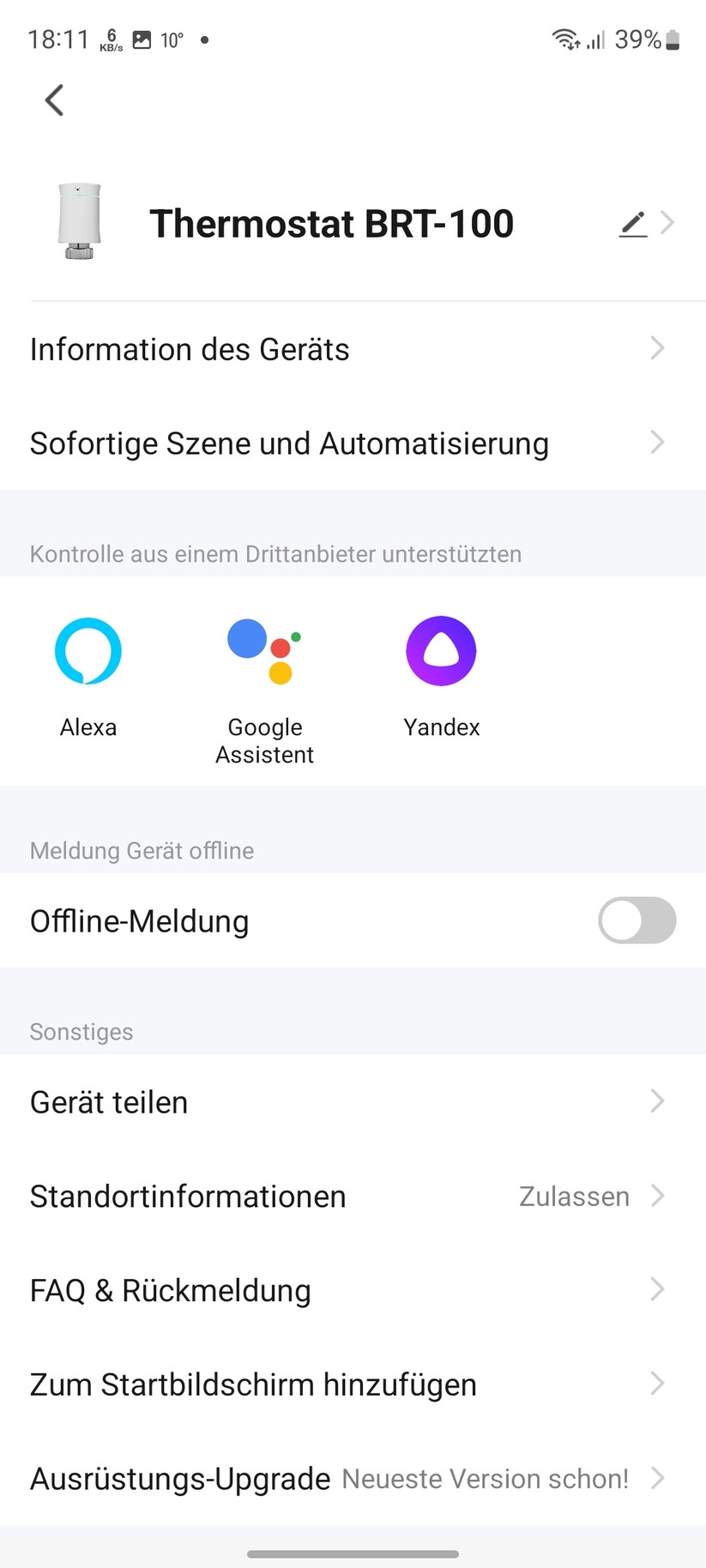Open Gerät teilen
This screenshot has height=1568, width=706.
(x=353, y=1101)
